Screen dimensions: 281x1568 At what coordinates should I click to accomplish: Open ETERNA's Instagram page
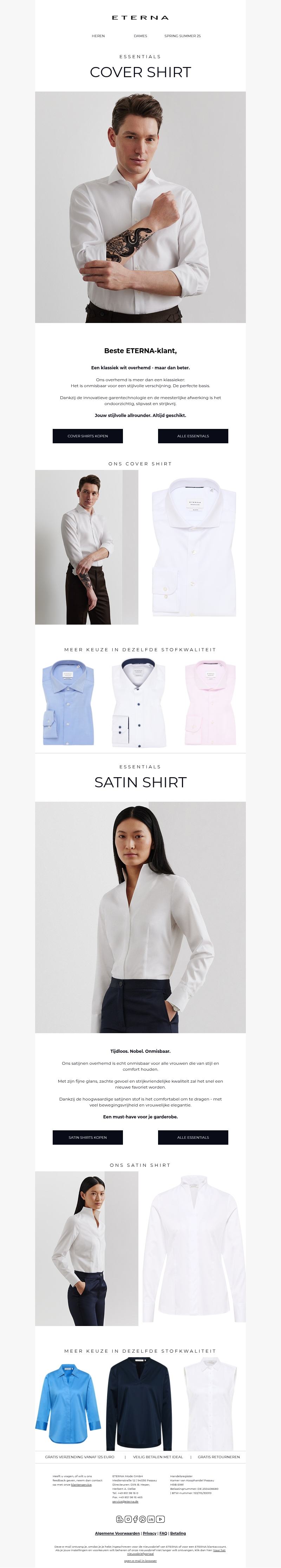tap(128, 1519)
